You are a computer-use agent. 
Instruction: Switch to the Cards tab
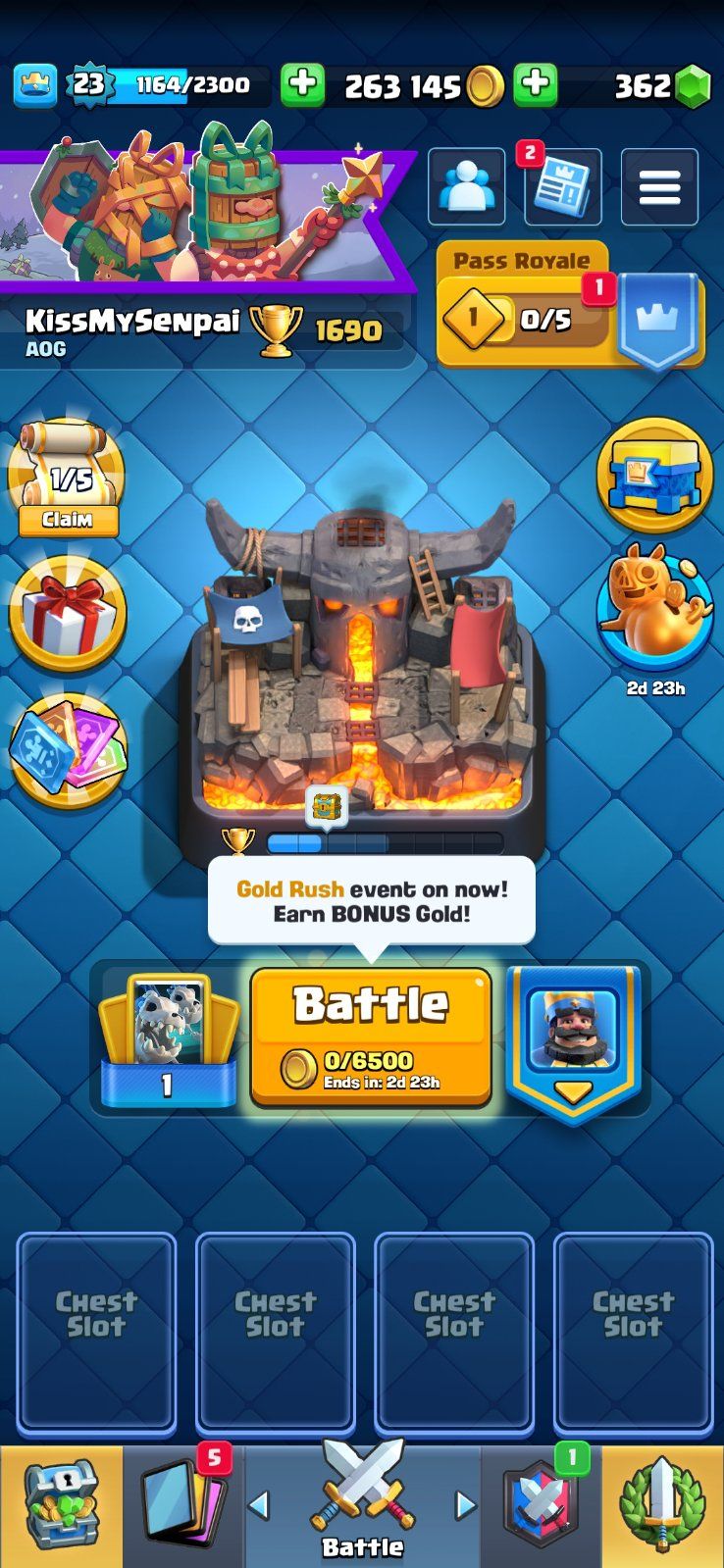(183, 1506)
